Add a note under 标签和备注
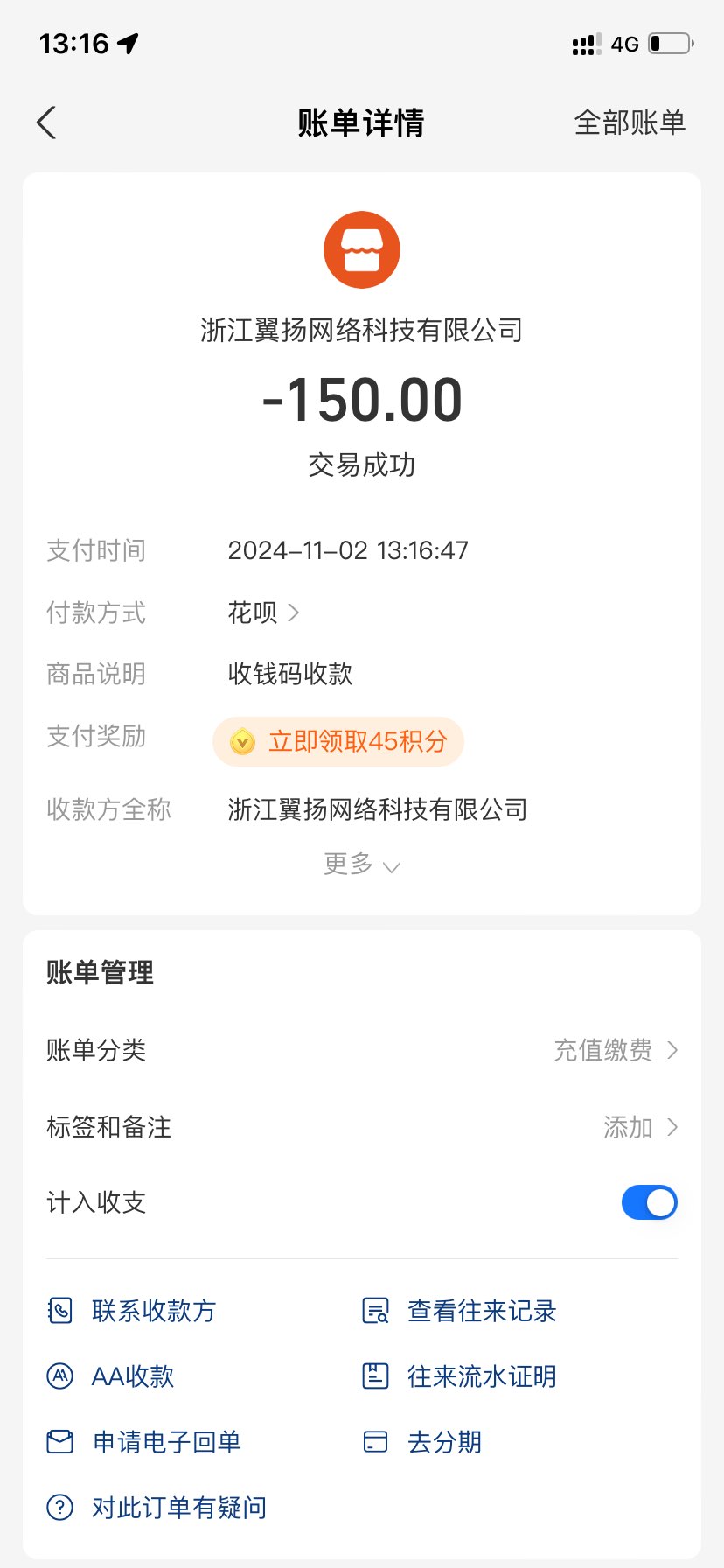This screenshot has height=1568, width=724. (x=640, y=1127)
